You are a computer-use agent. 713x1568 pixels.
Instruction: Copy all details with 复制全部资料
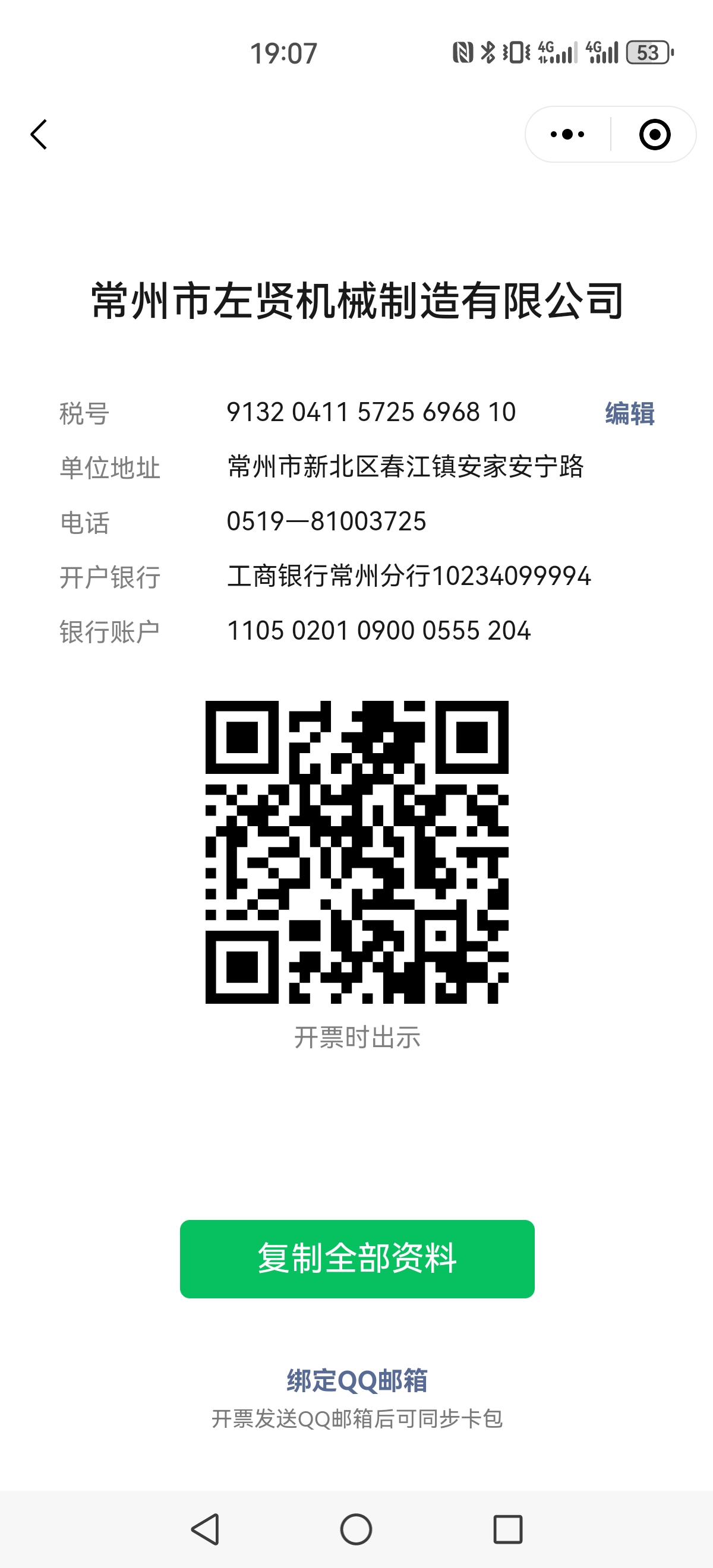coord(357,1259)
